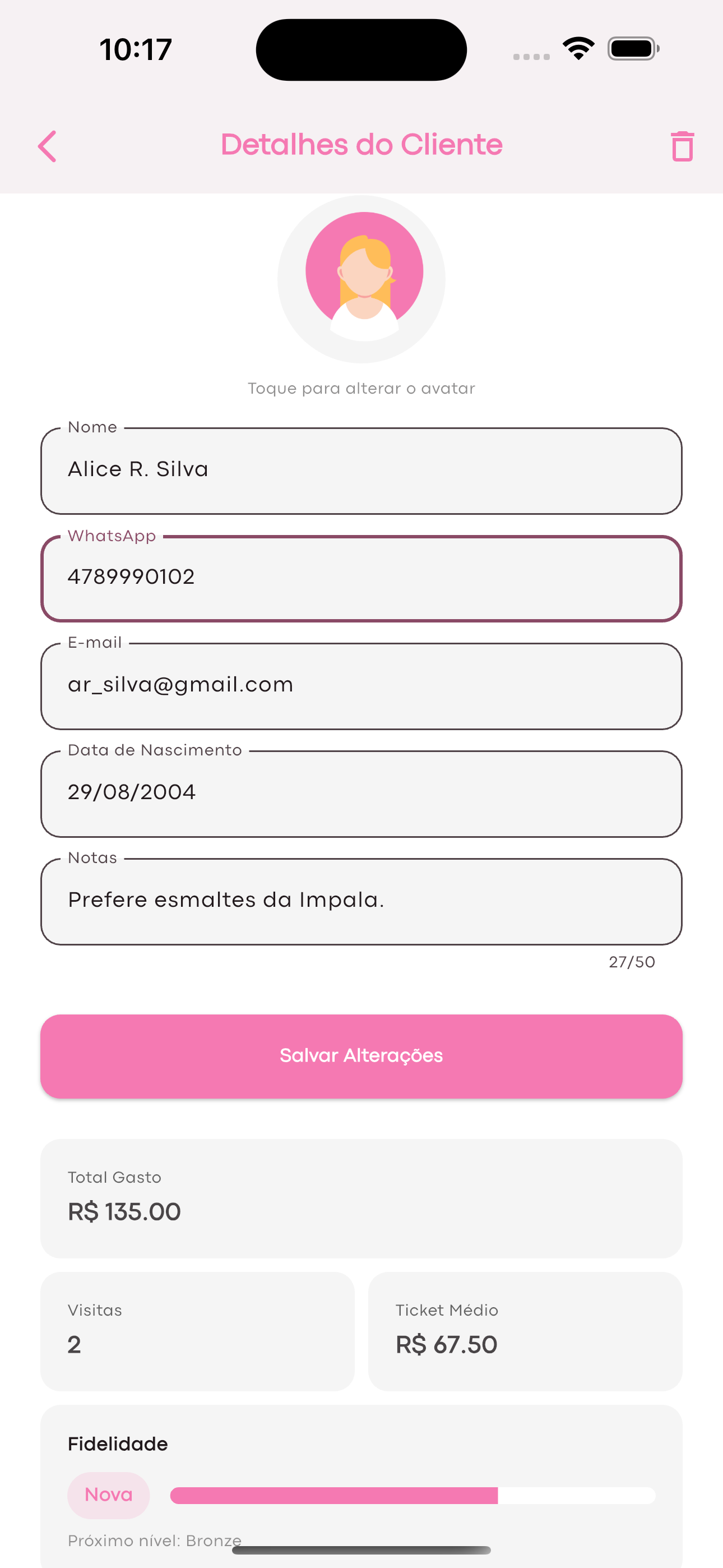Tap the battery indicator in the status bar
723x1568 pixels.
[x=631, y=49]
